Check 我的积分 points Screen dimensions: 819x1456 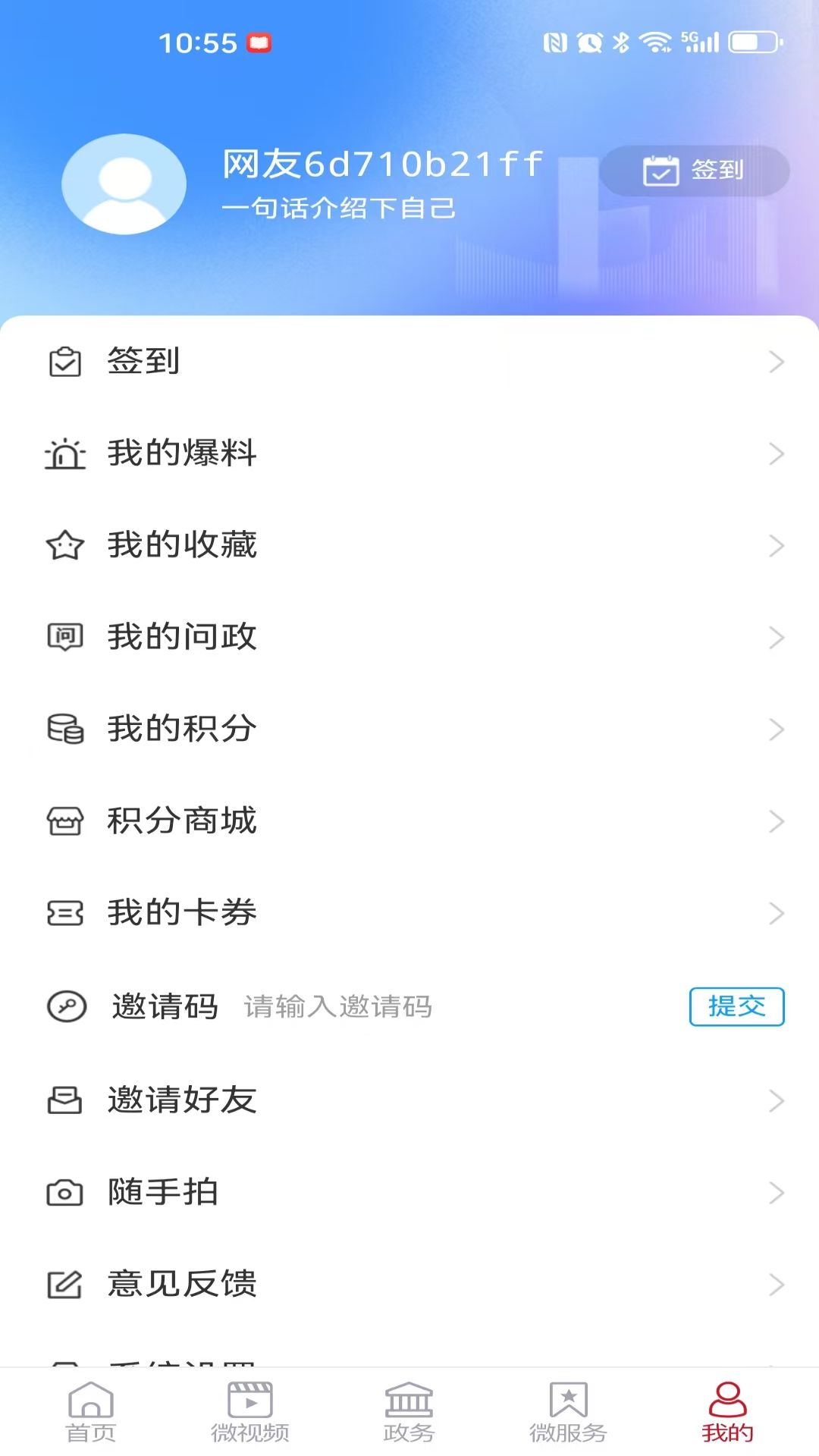[x=409, y=729]
